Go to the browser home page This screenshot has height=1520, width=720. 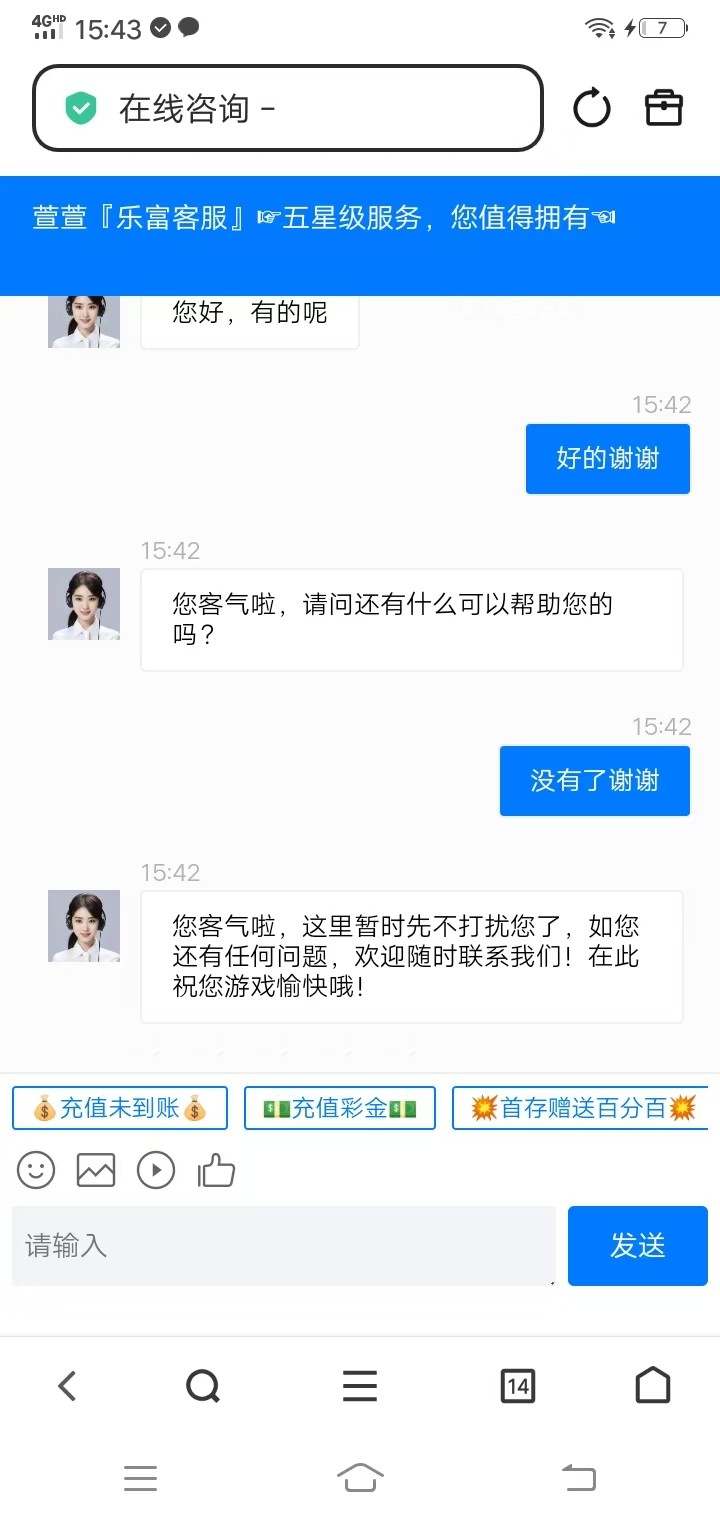653,1386
